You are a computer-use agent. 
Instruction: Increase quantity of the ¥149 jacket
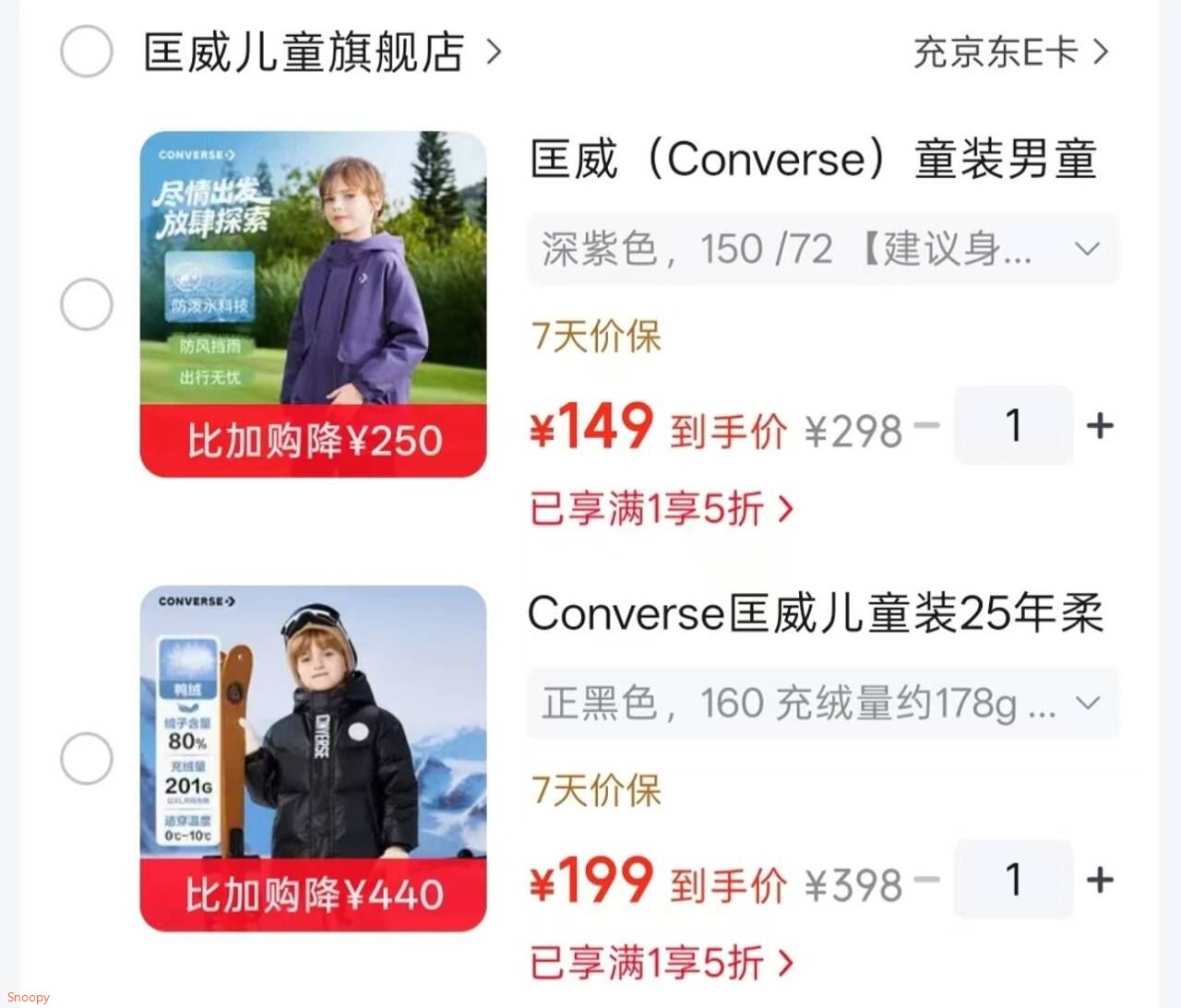click(1100, 425)
